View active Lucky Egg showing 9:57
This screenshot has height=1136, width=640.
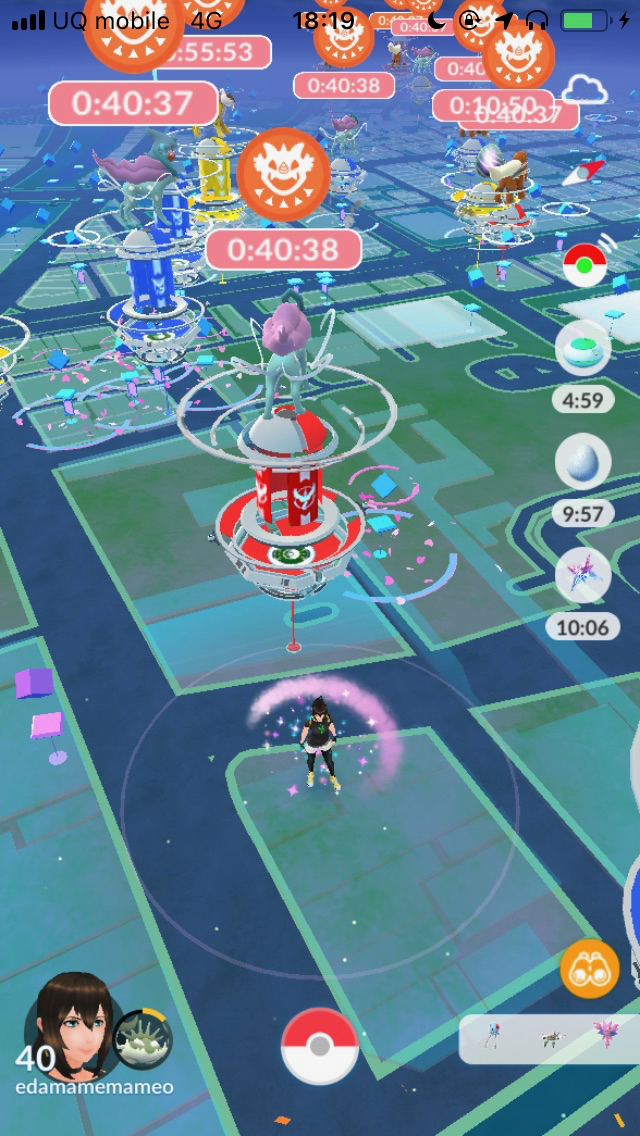click(583, 463)
